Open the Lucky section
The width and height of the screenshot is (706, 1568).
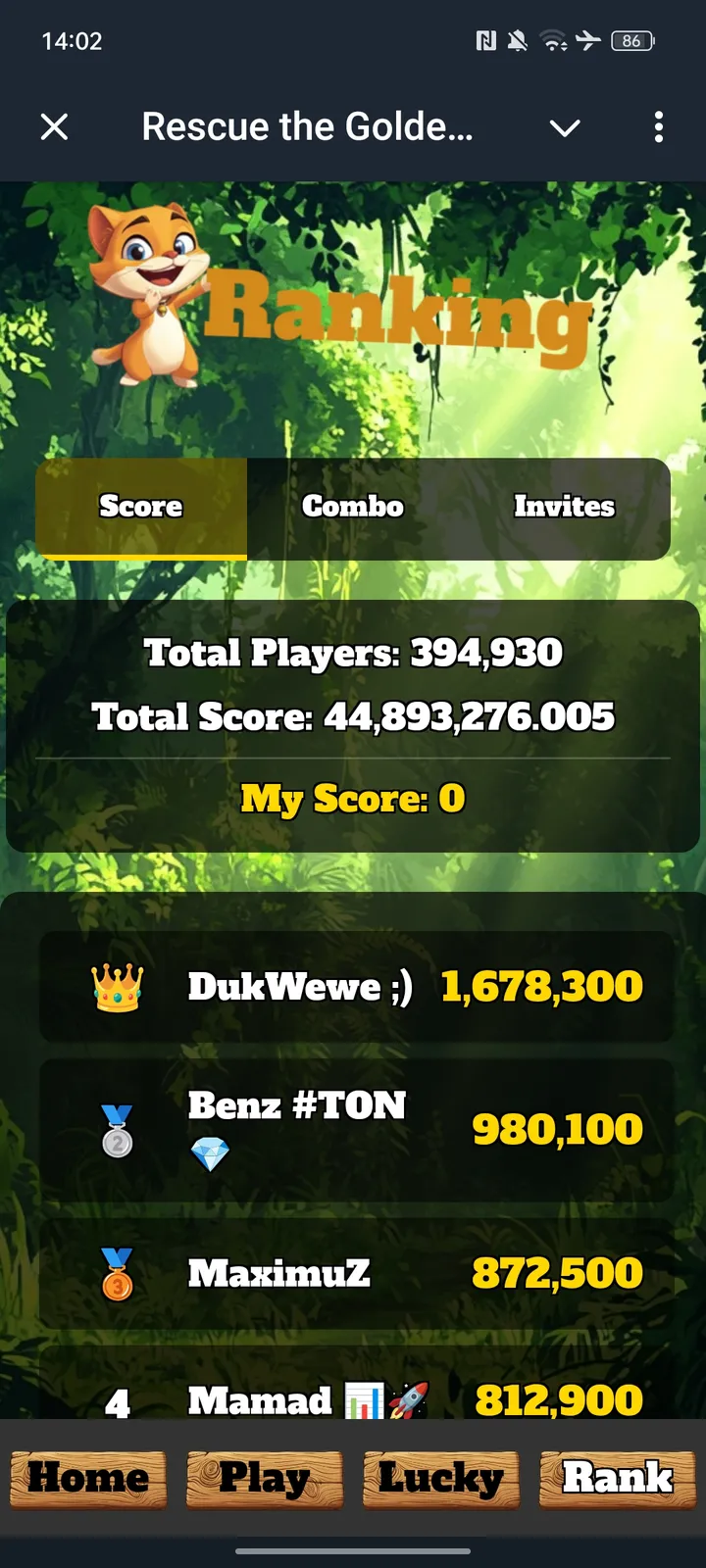[441, 1478]
